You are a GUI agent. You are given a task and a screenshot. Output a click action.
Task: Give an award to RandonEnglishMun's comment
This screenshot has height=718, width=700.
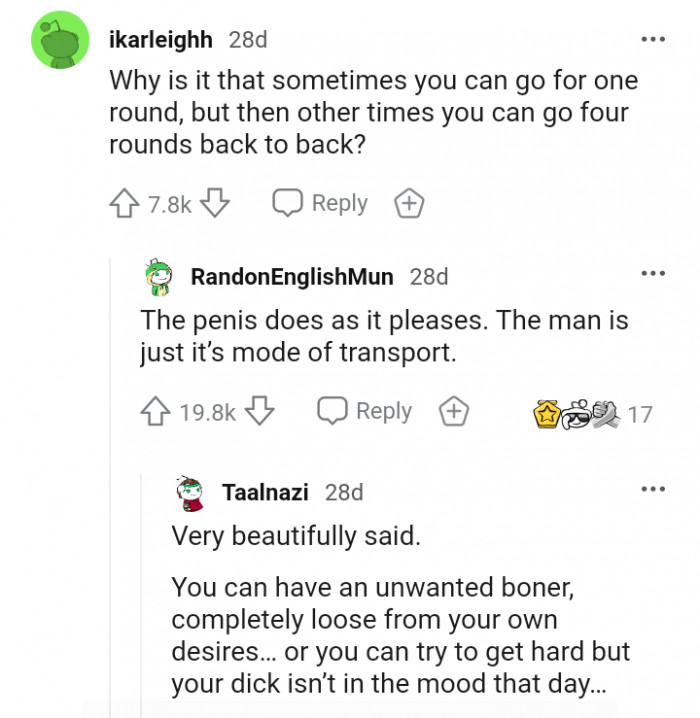453,412
